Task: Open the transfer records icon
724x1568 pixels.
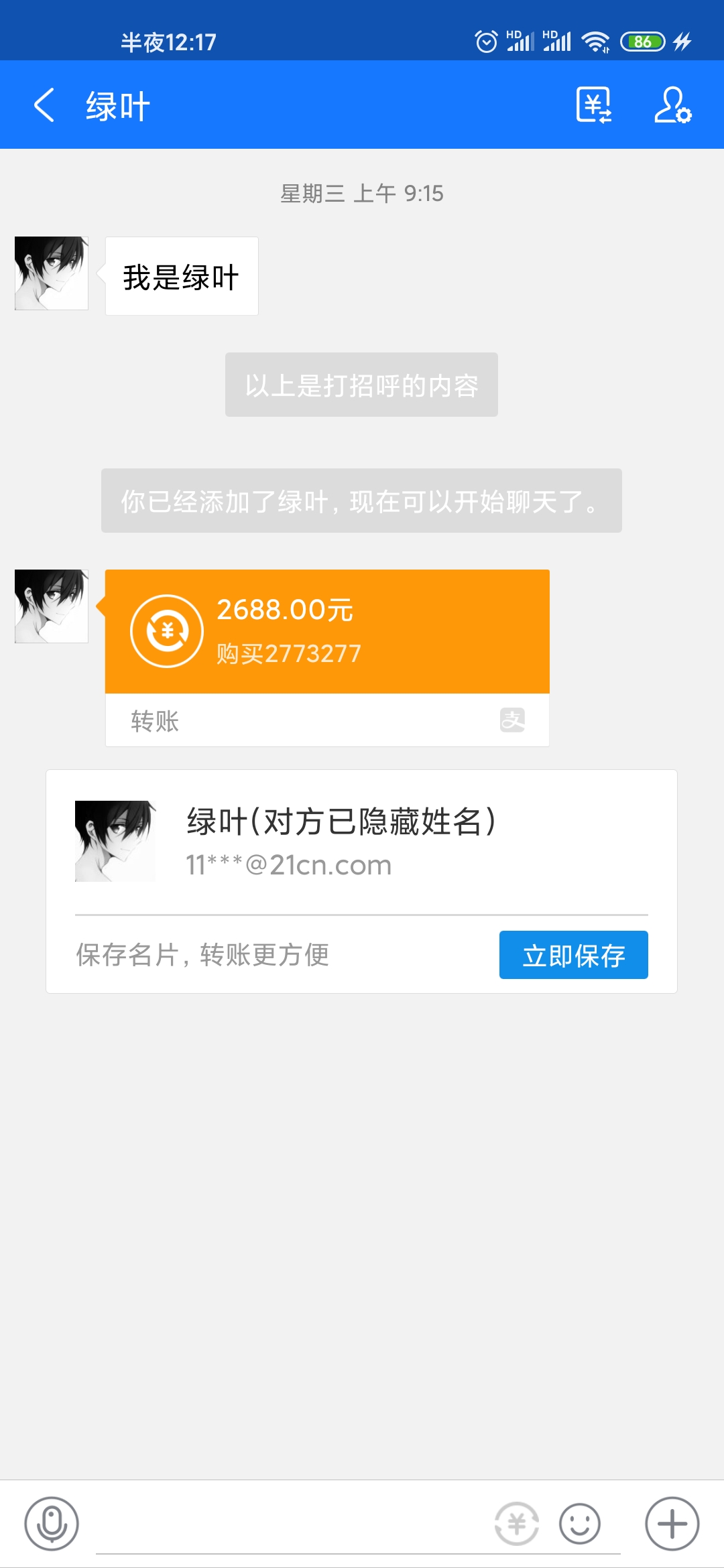Action: click(x=594, y=105)
